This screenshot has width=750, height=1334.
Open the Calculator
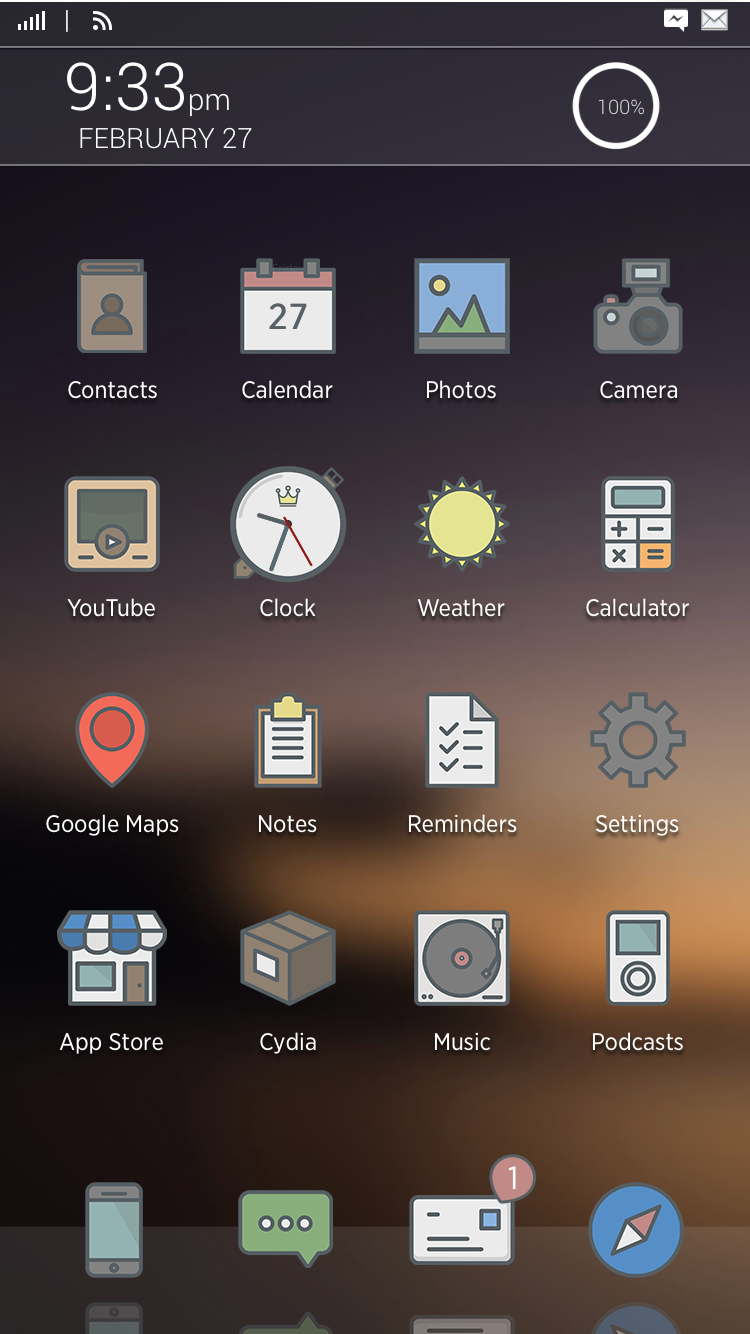click(x=638, y=525)
